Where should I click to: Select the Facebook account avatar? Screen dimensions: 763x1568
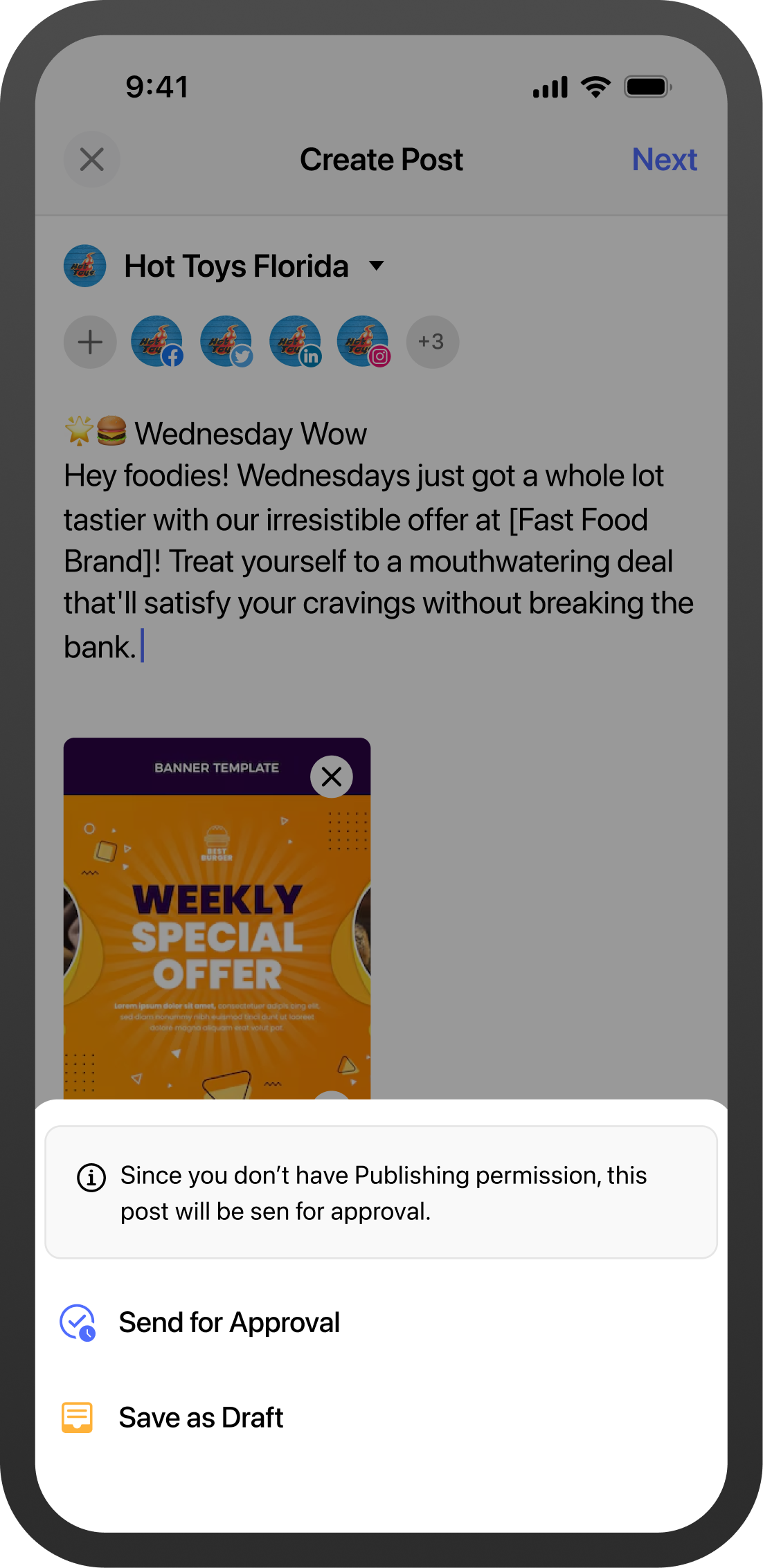tap(157, 342)
